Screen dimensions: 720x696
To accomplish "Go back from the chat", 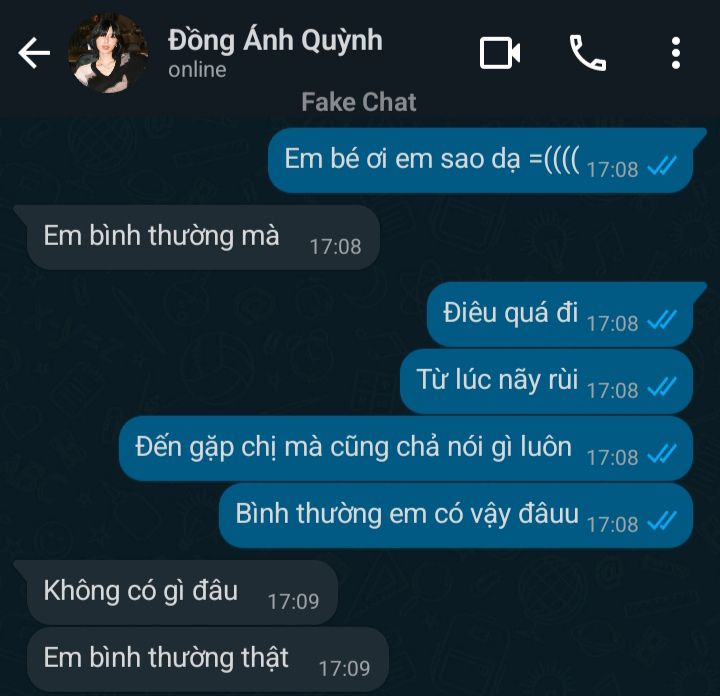I will [34, 53].
